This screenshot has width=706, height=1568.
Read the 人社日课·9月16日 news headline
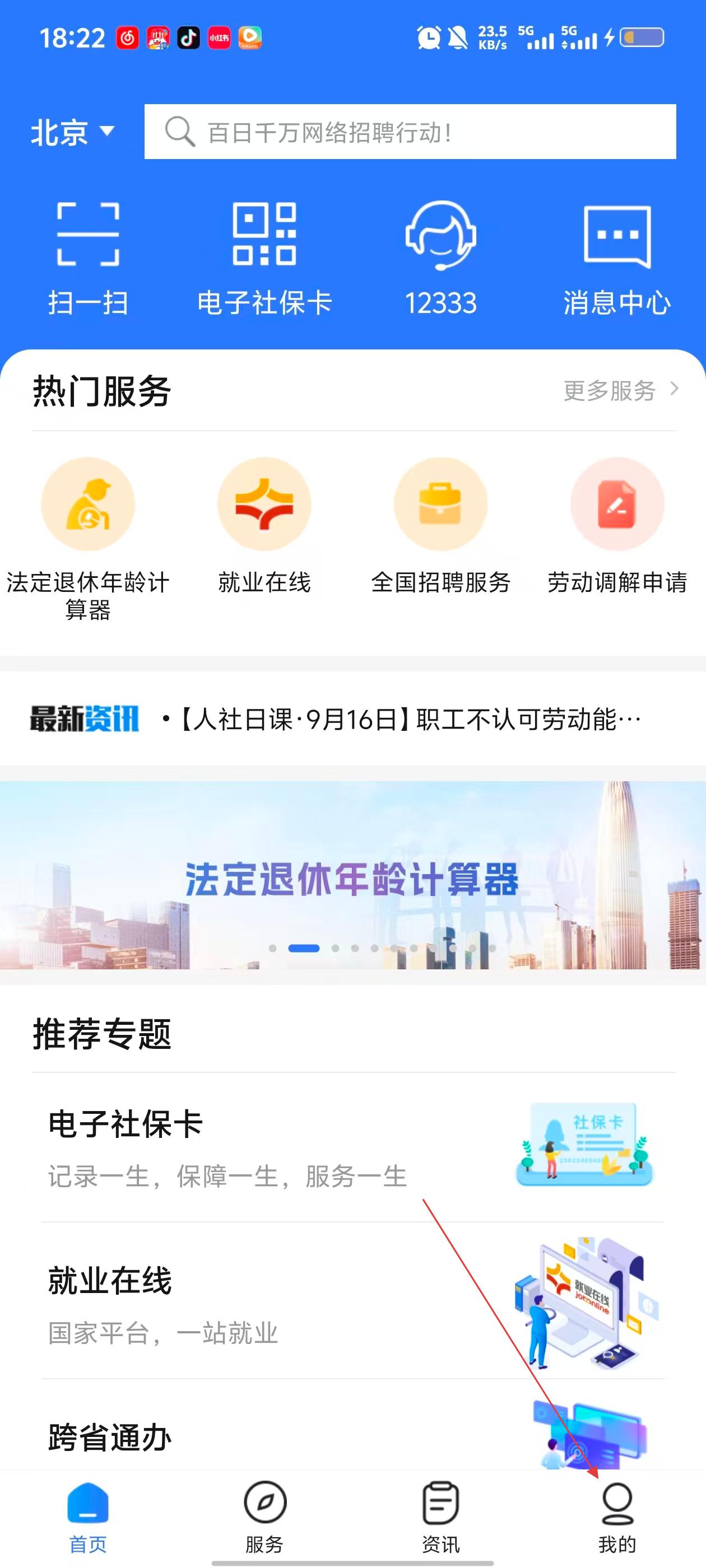coord(408,720)
